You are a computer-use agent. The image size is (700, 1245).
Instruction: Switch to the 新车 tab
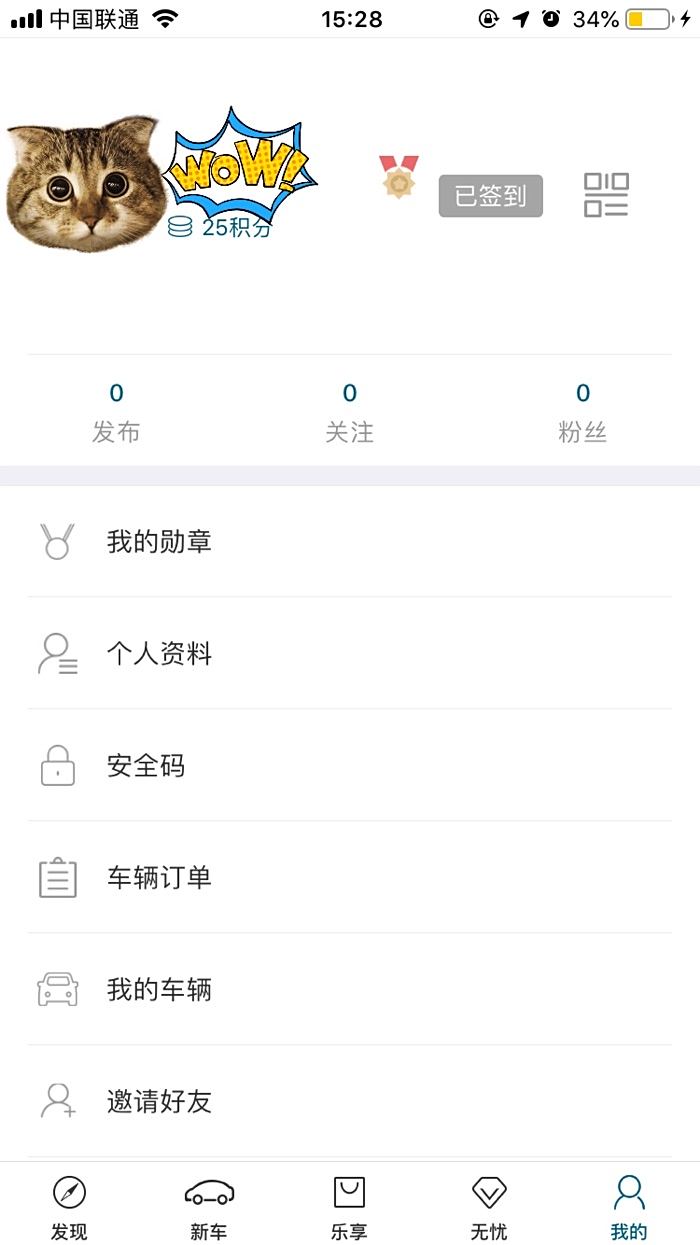(209, 1206)
